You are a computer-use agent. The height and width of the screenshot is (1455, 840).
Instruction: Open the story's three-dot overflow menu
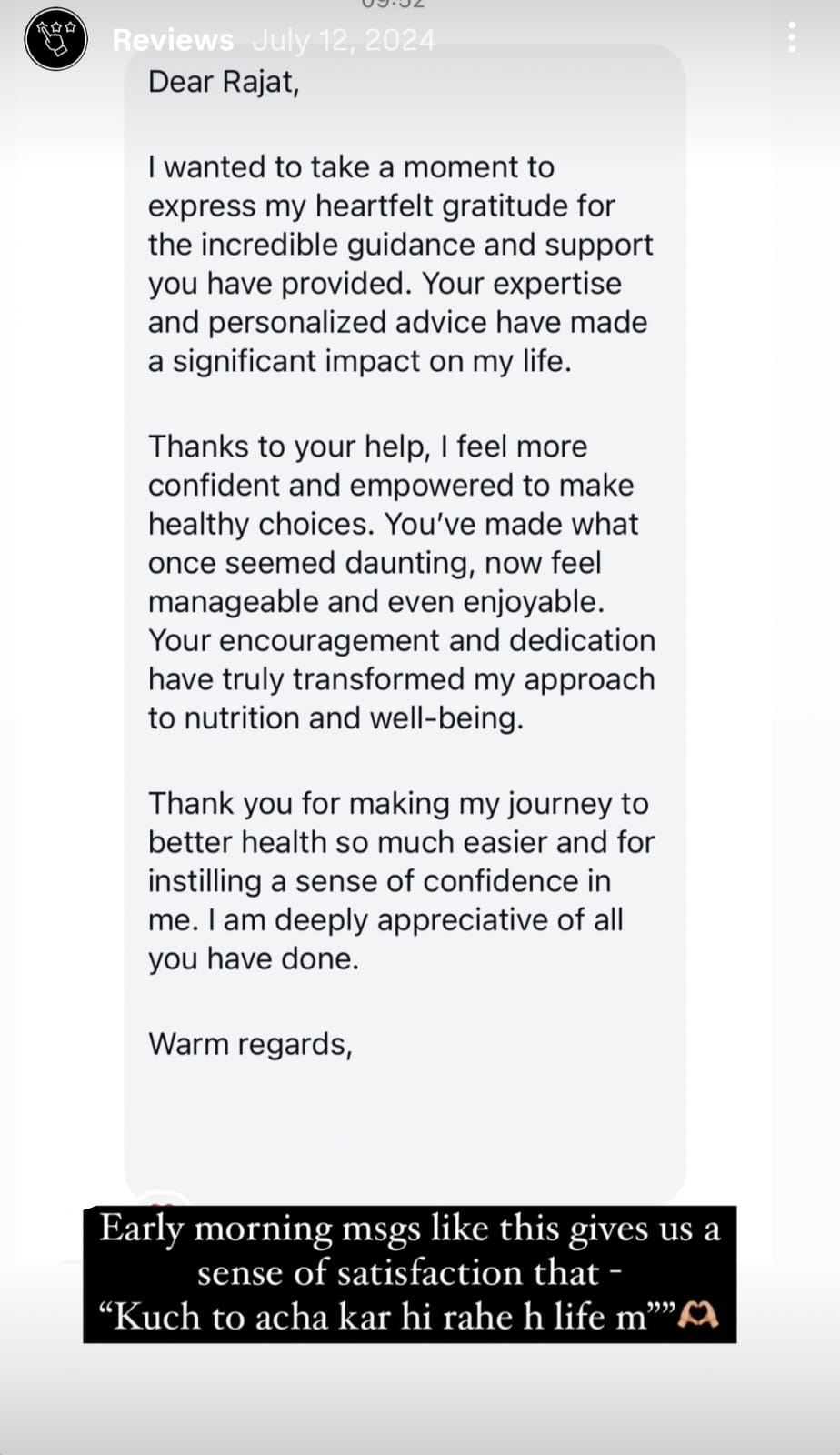(792, 37)
